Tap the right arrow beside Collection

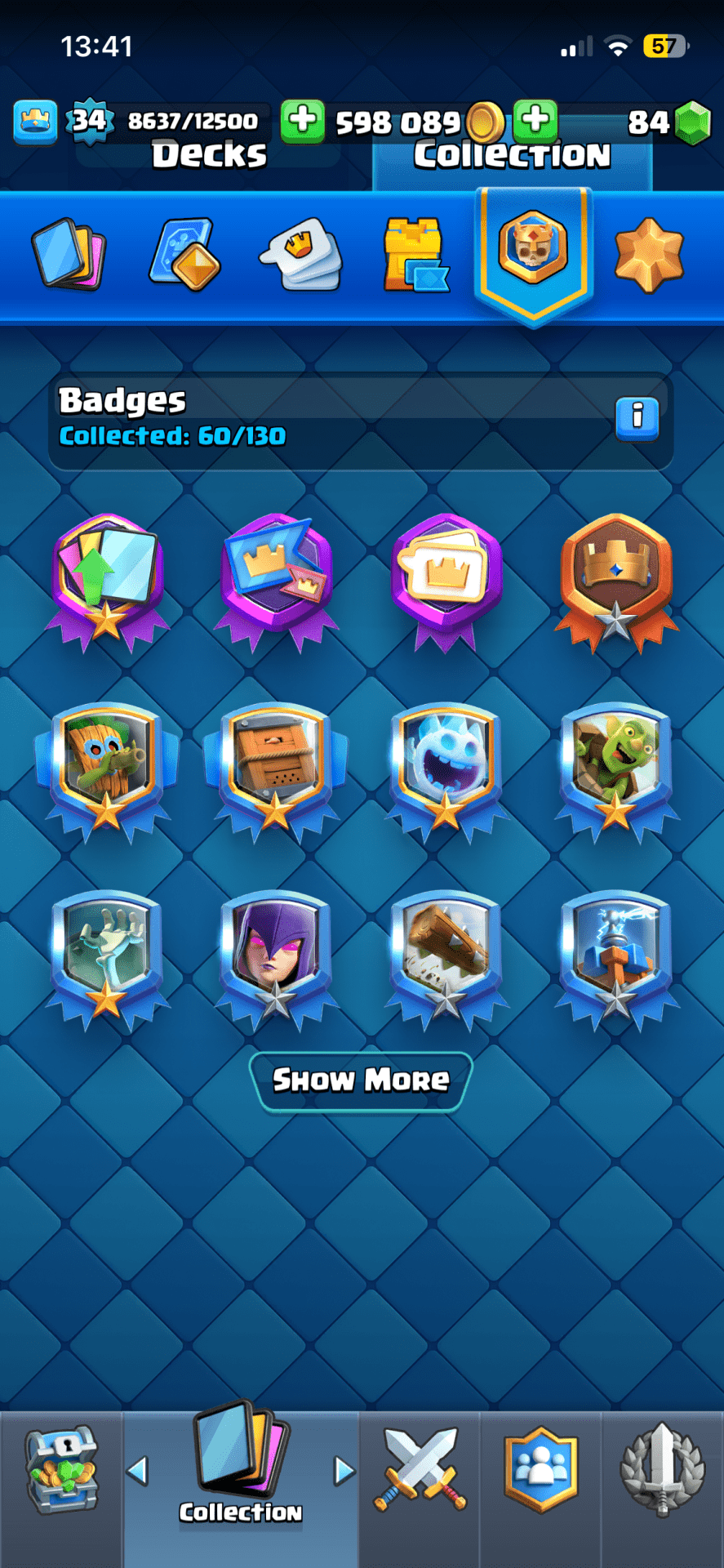[x=344, y=1471]
